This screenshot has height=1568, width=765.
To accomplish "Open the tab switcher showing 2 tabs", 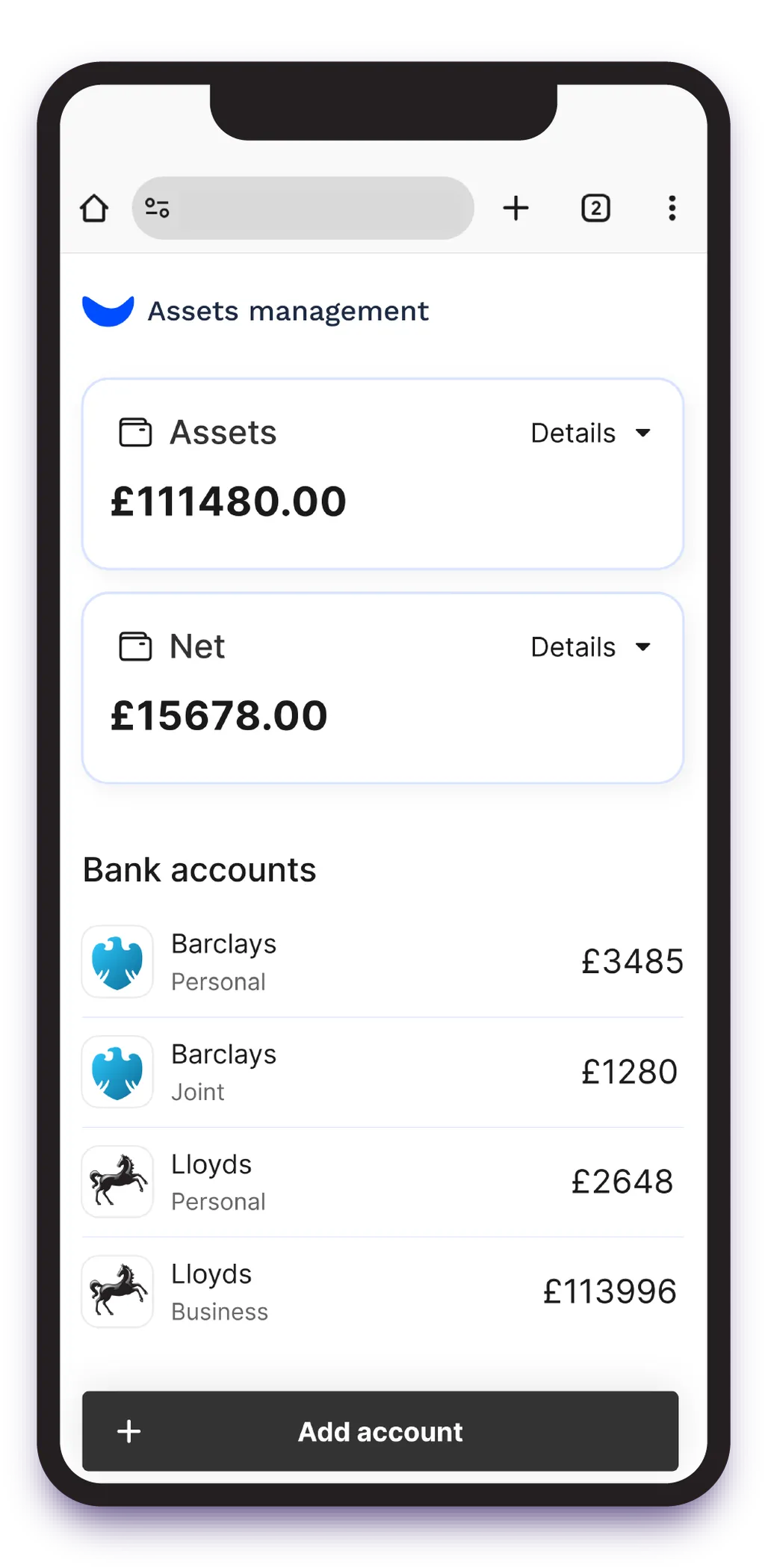I will pyautogui.click(x=595, y=209).
